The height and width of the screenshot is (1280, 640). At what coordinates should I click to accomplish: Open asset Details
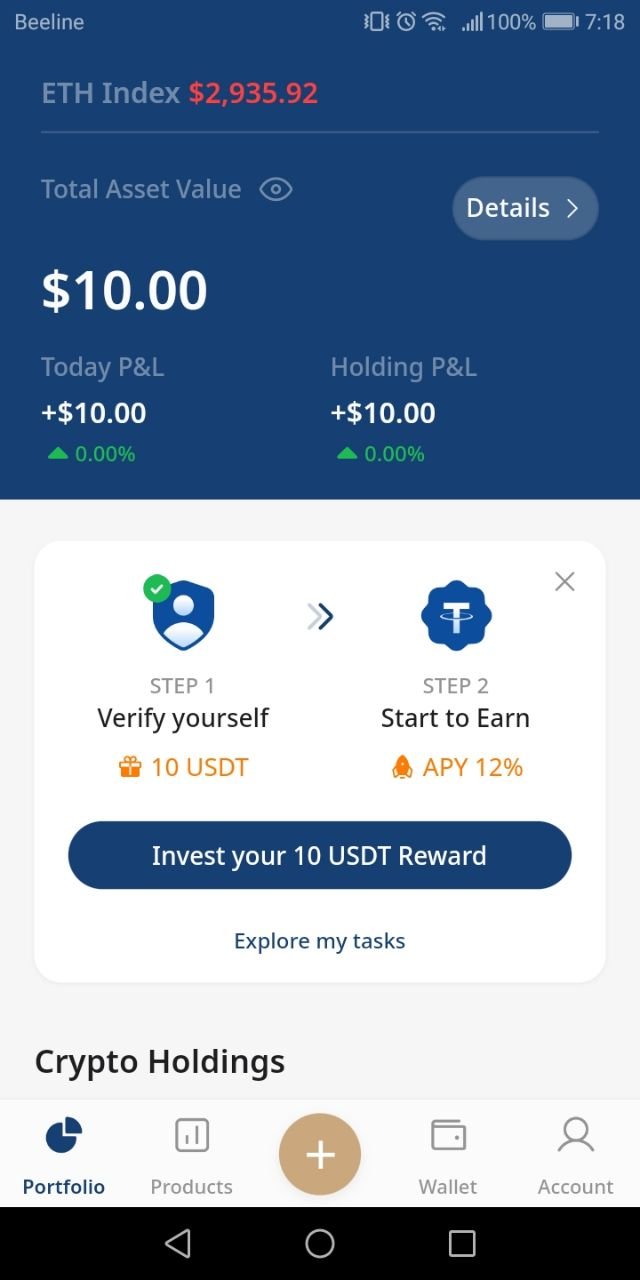pos(525,208)
